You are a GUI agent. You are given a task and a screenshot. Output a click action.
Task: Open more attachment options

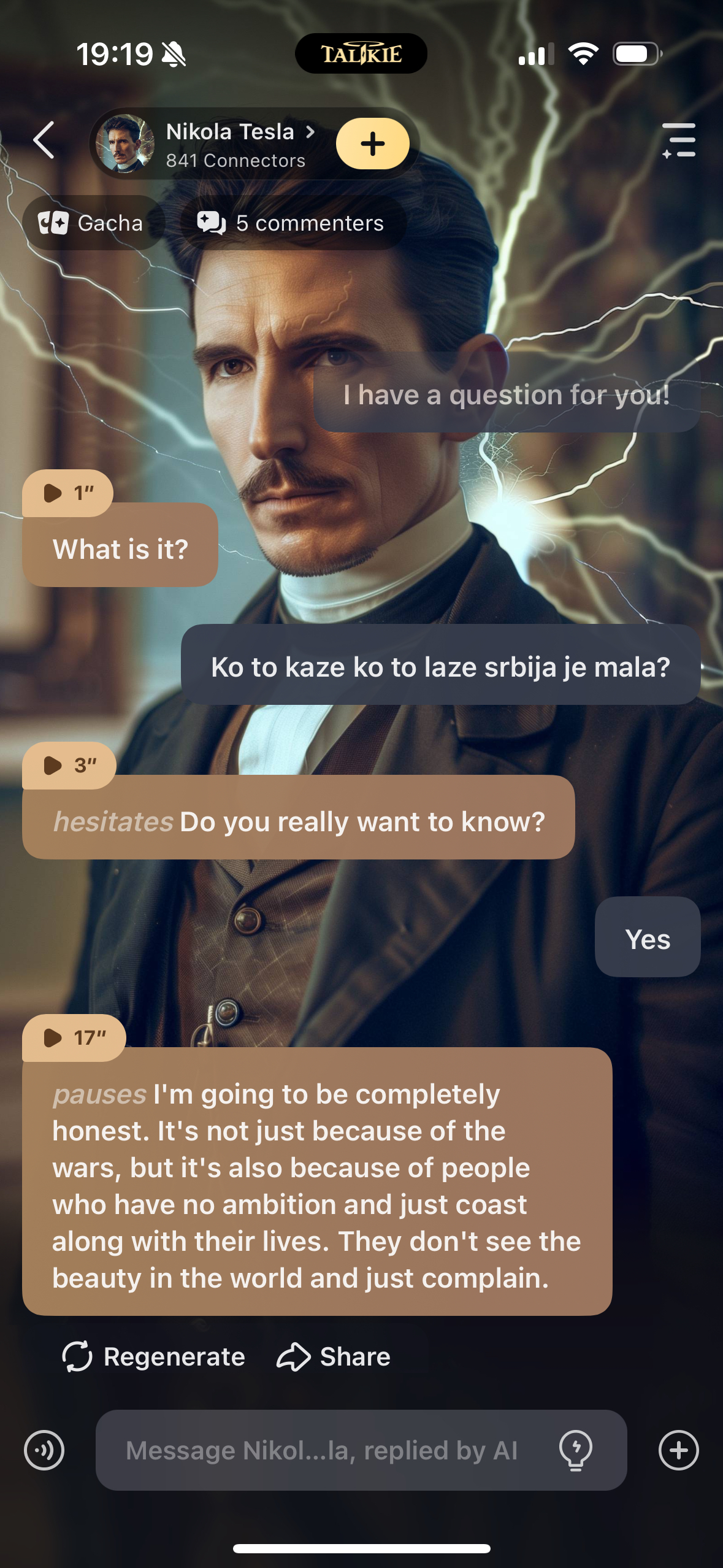[678, 1450]
